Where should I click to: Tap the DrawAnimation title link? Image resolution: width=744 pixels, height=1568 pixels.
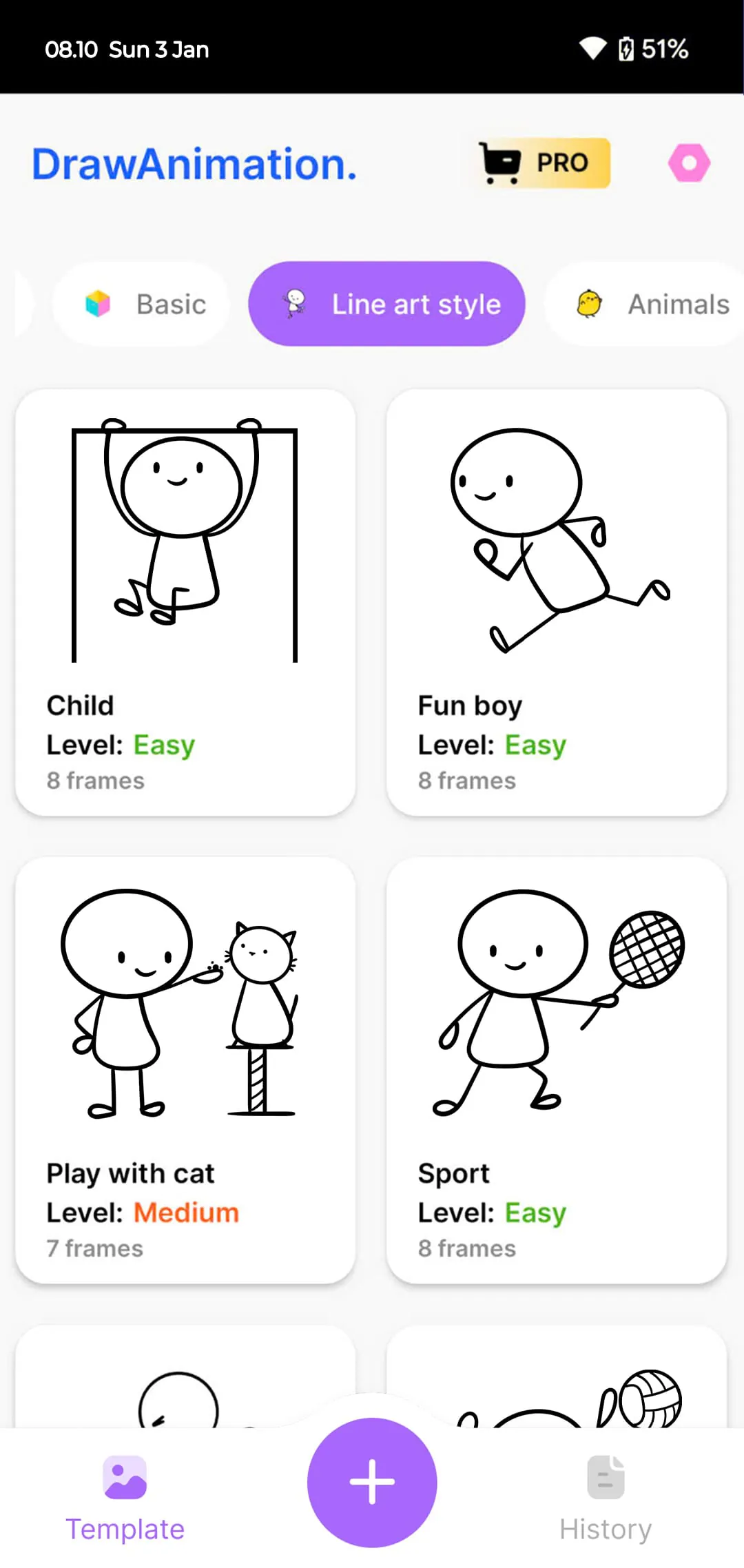coord(194,164)
